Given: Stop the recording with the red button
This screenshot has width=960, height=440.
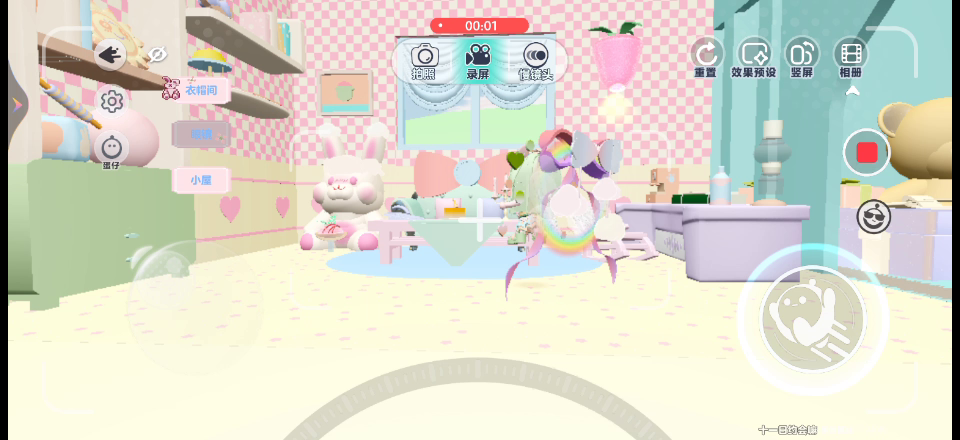Looking at the screenshot, I should click(866, 153).
